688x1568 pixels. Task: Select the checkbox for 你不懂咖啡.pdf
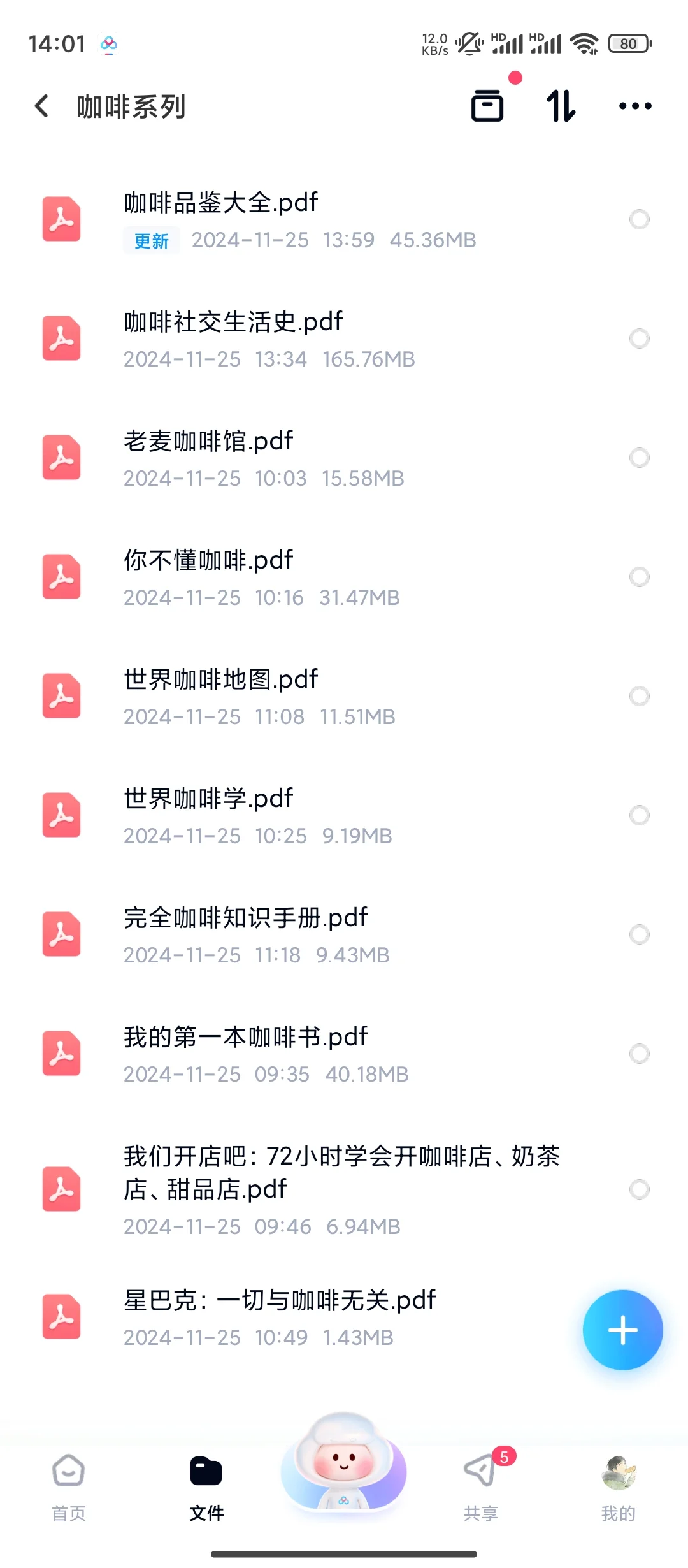(x=639, y=577)
